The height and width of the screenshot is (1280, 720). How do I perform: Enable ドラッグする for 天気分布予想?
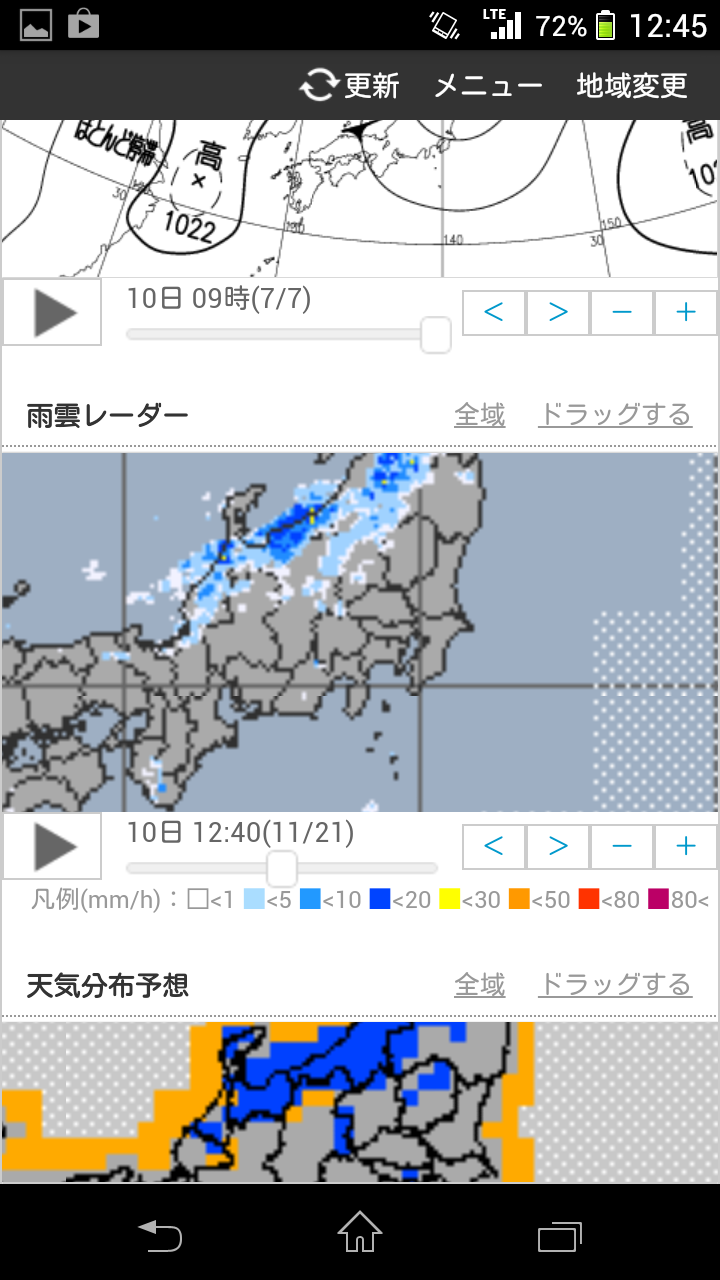[x=614, y=985]
